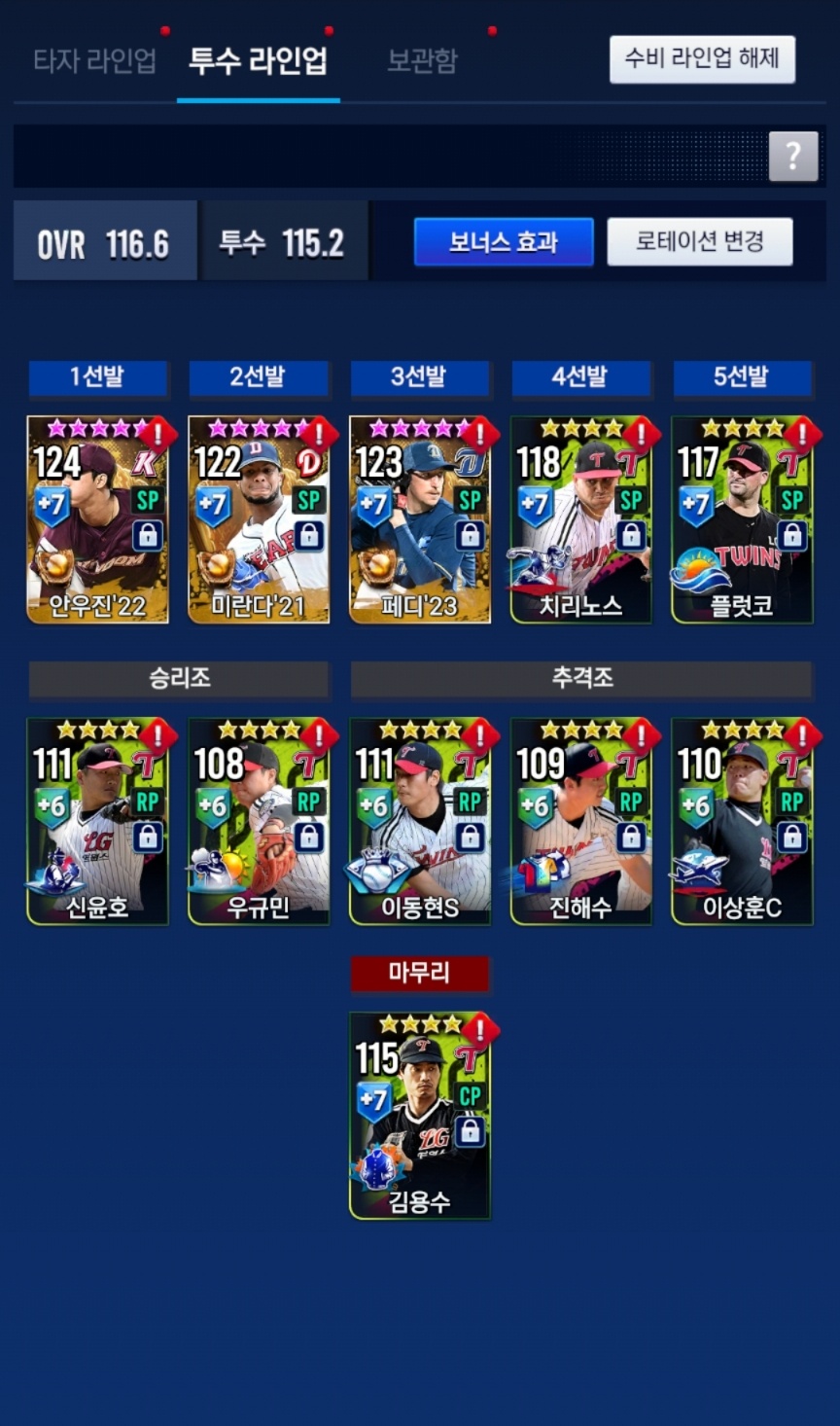The height and width of the screenshot is (1426, 840).
Task: Open the 진해수 player card
Action: click(581, 822)
